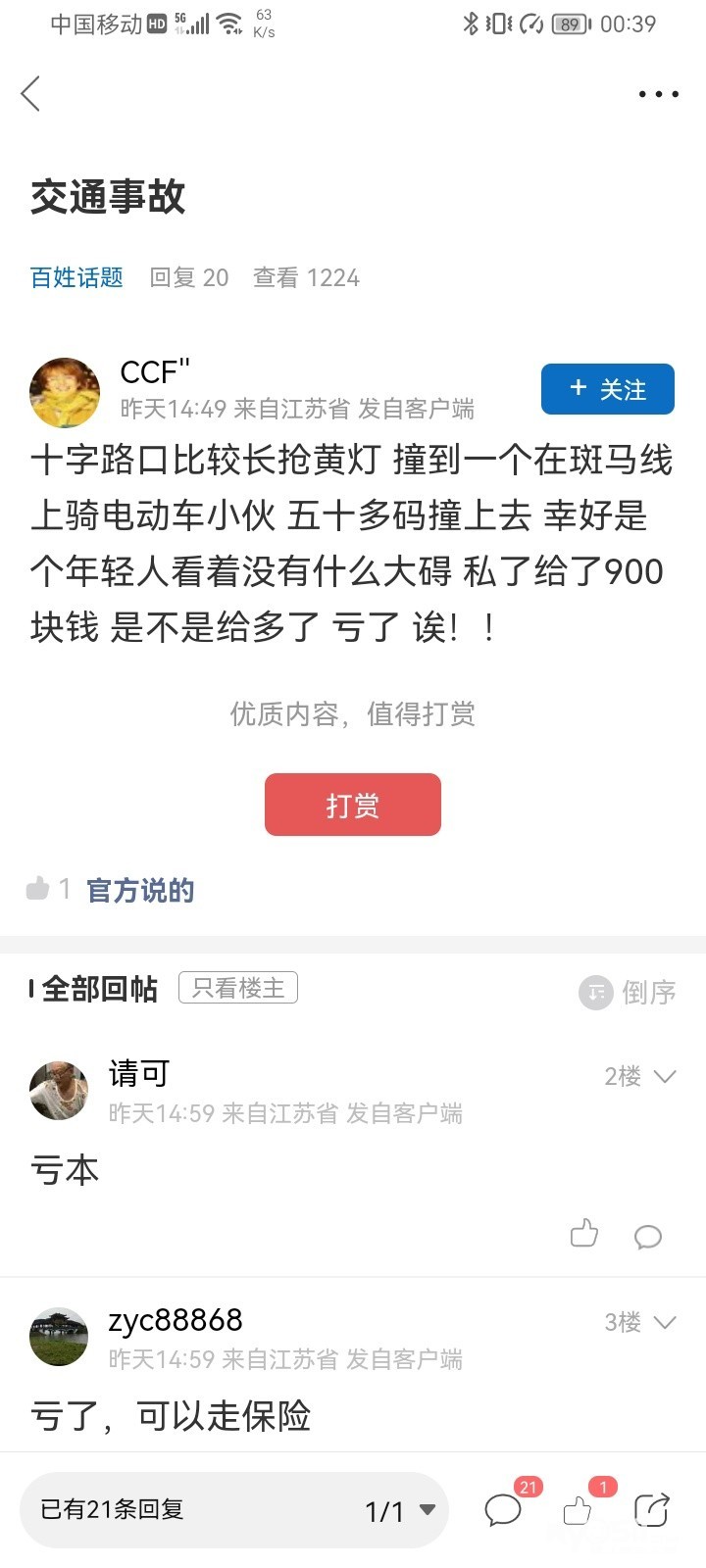Filter replies with 只看楼主
706x1568 pixels.
tap(238, 988)
